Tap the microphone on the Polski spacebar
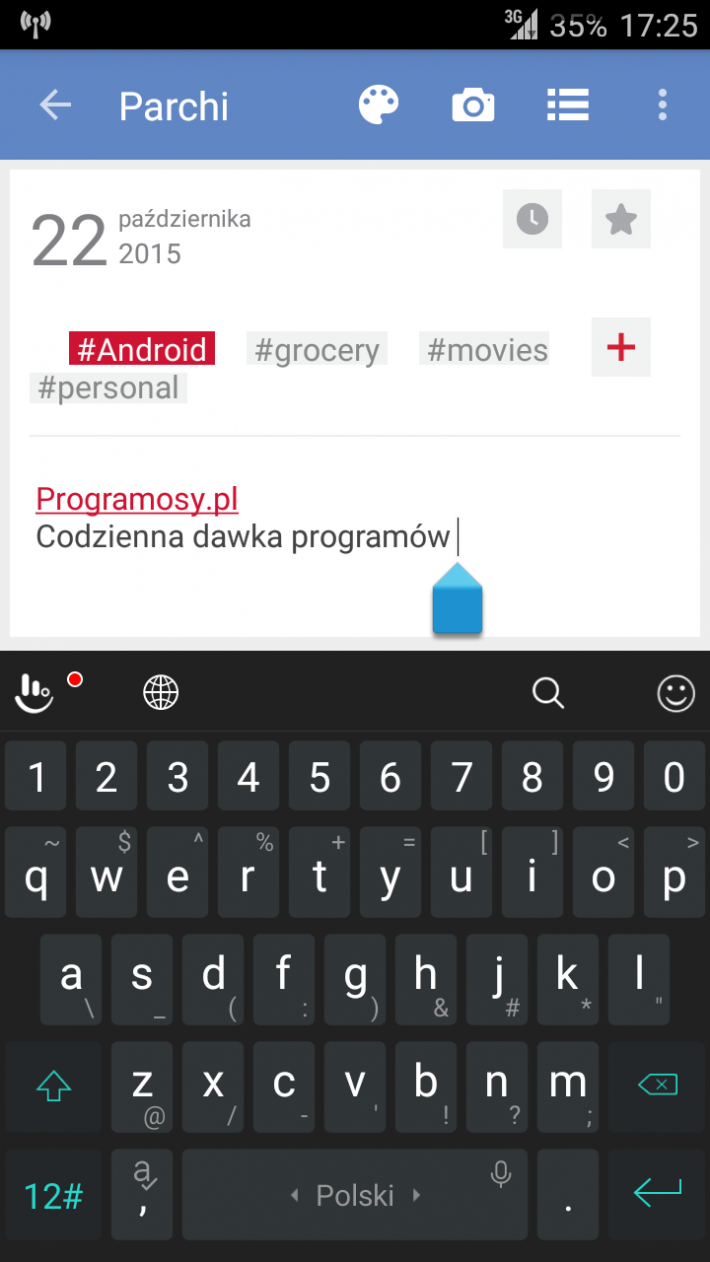The image size is (710, 1262). point(501,1176)
